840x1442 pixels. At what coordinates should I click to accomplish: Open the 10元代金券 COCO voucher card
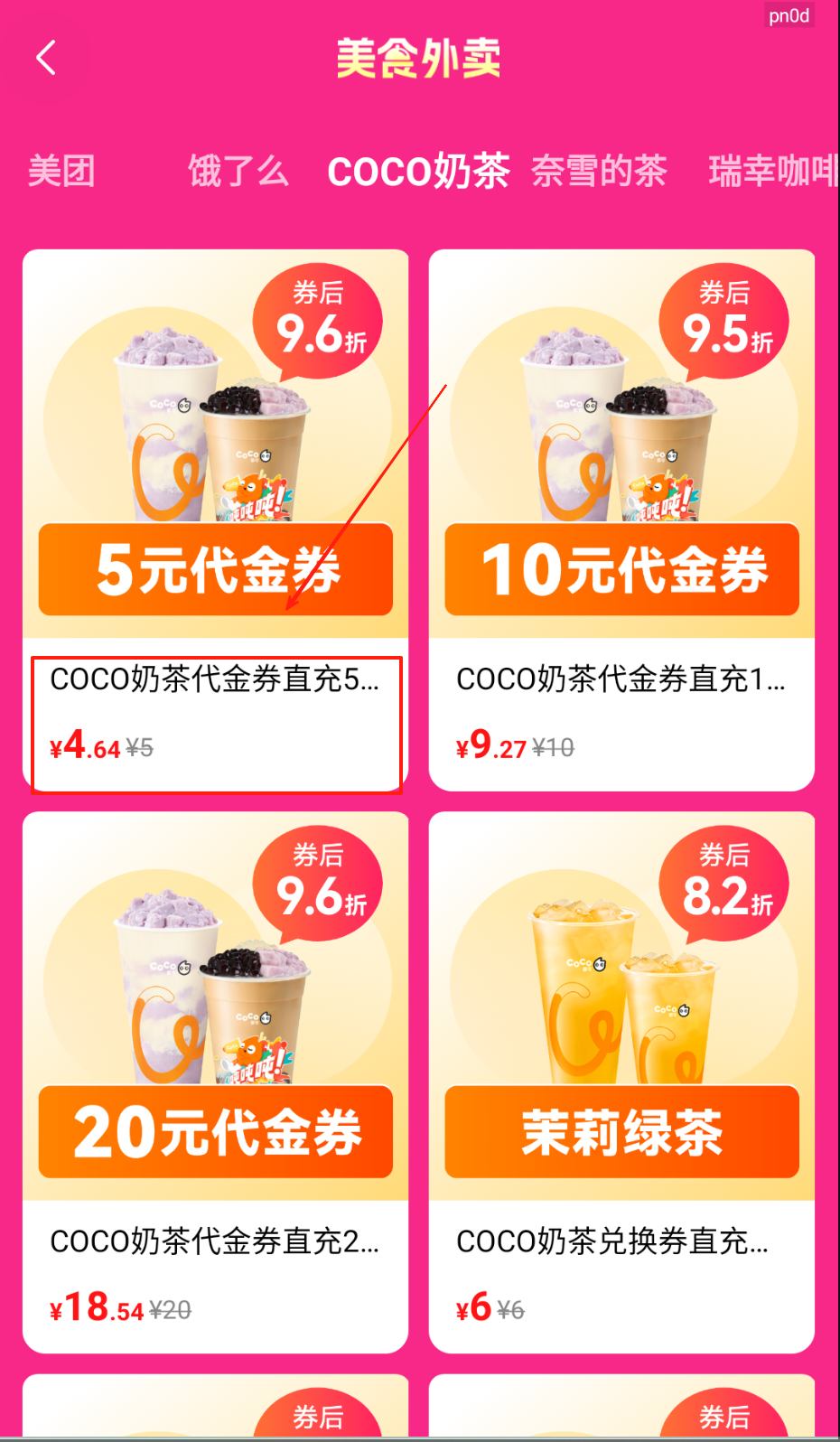tap(621, 520)
